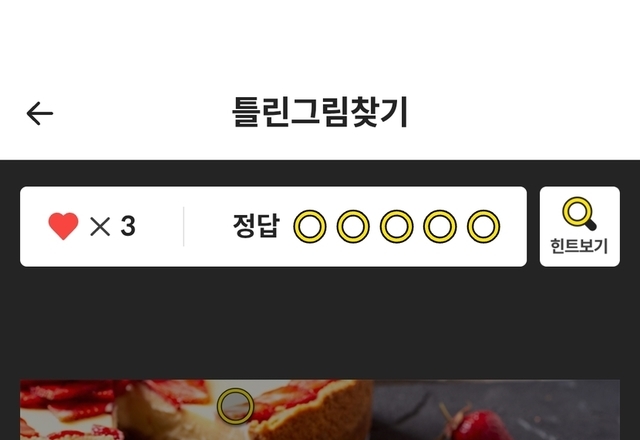Go back with the arrow icon
Image resolution: width=640 pixels, height=440 pixels.
[x=40, y=113]
